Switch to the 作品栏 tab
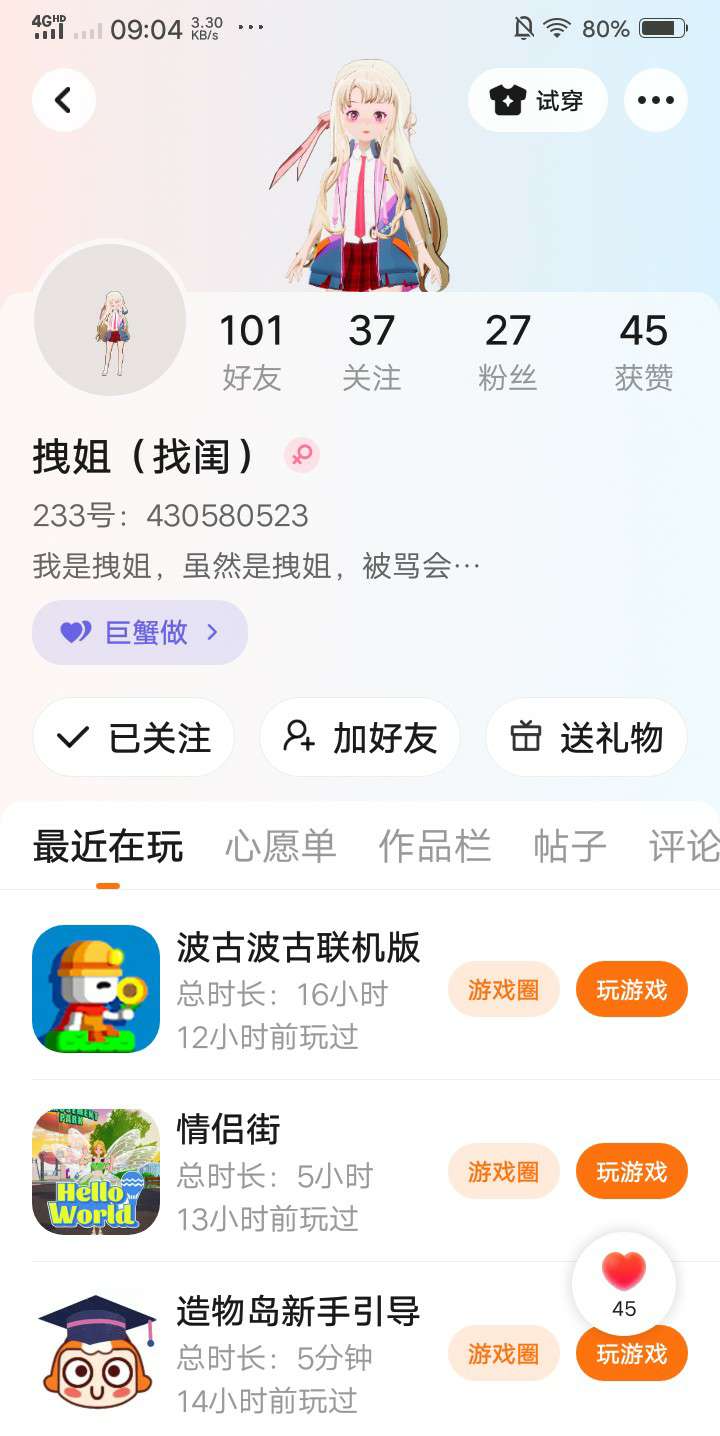 434,846
